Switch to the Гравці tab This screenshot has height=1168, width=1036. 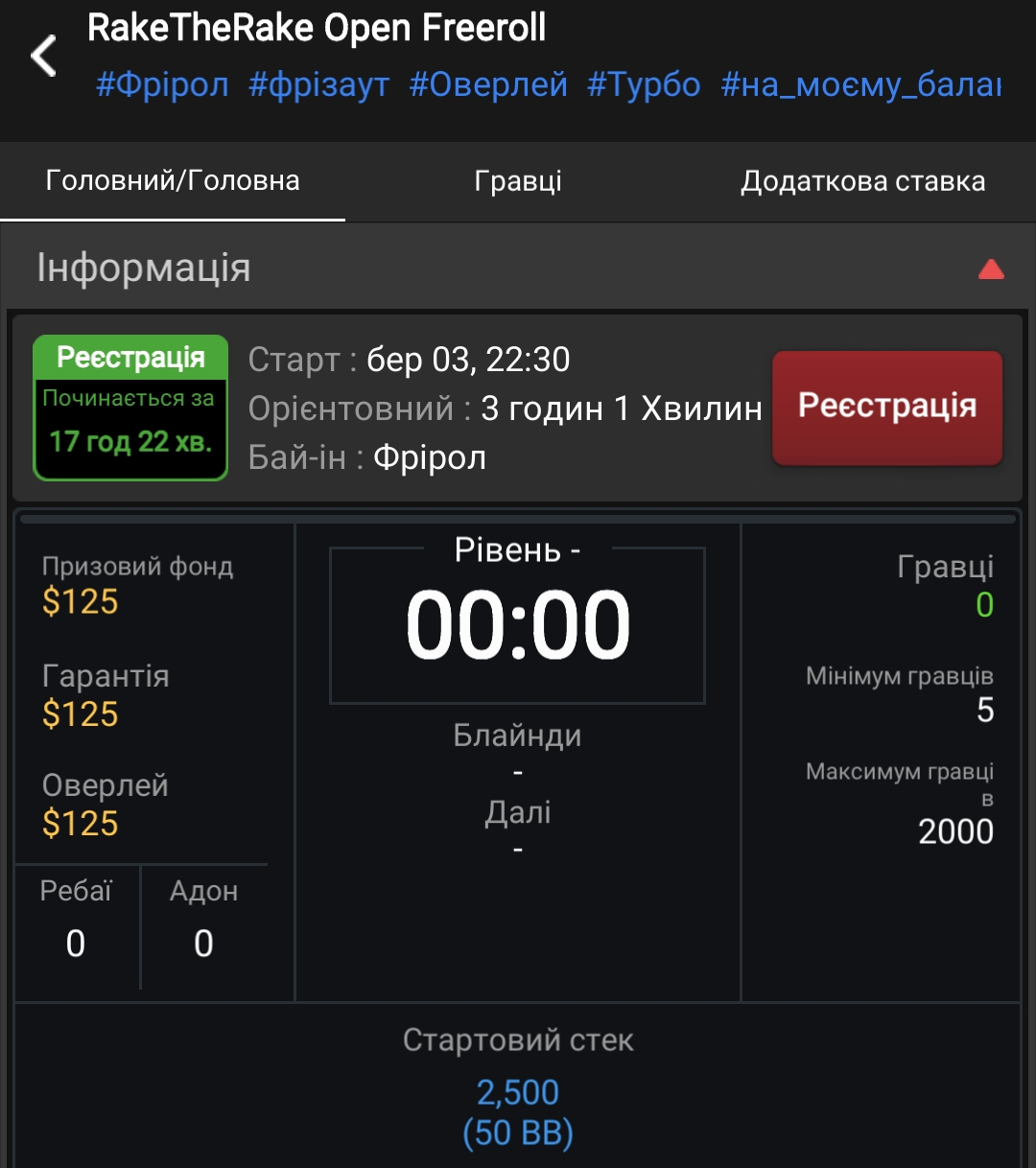518,181
